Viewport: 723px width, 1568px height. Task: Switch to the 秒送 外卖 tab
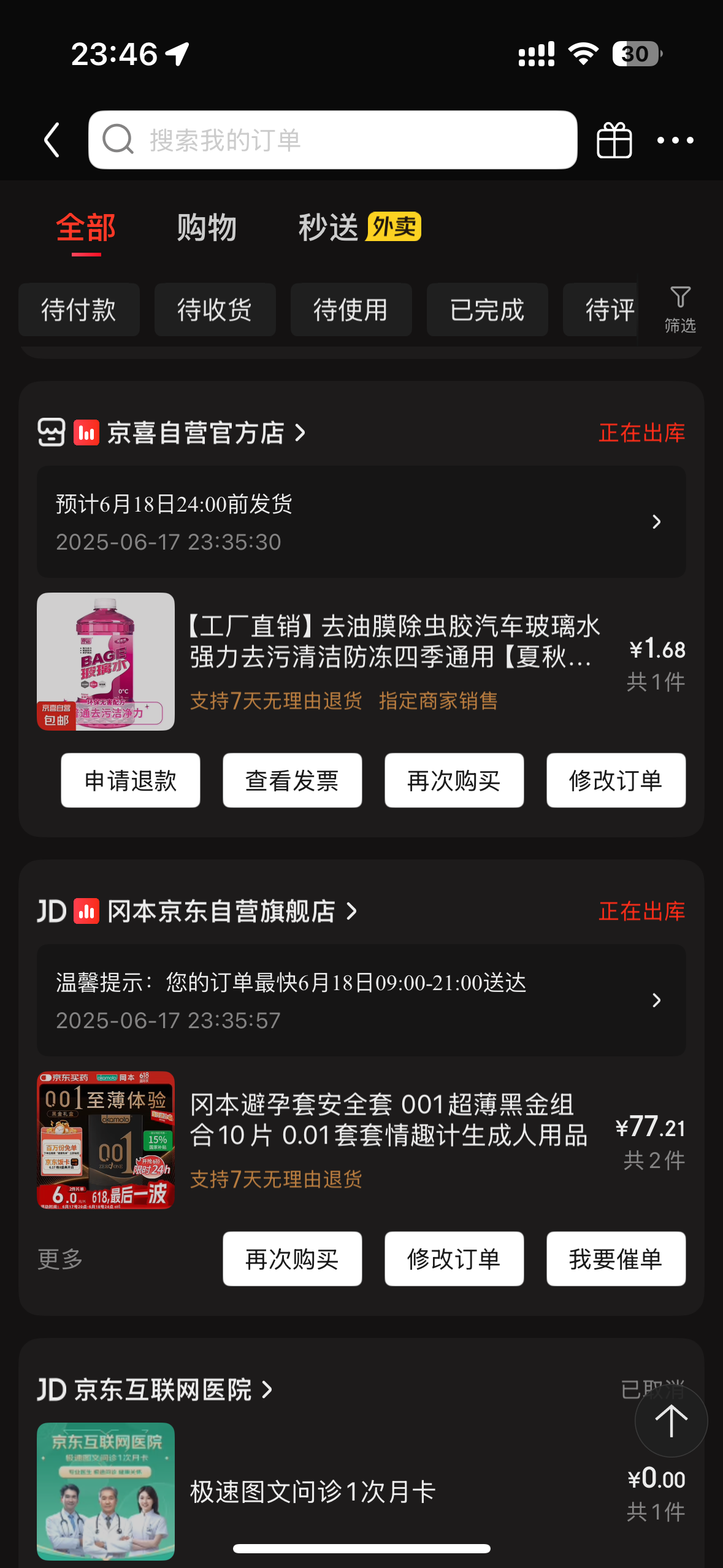click(359, 228)
